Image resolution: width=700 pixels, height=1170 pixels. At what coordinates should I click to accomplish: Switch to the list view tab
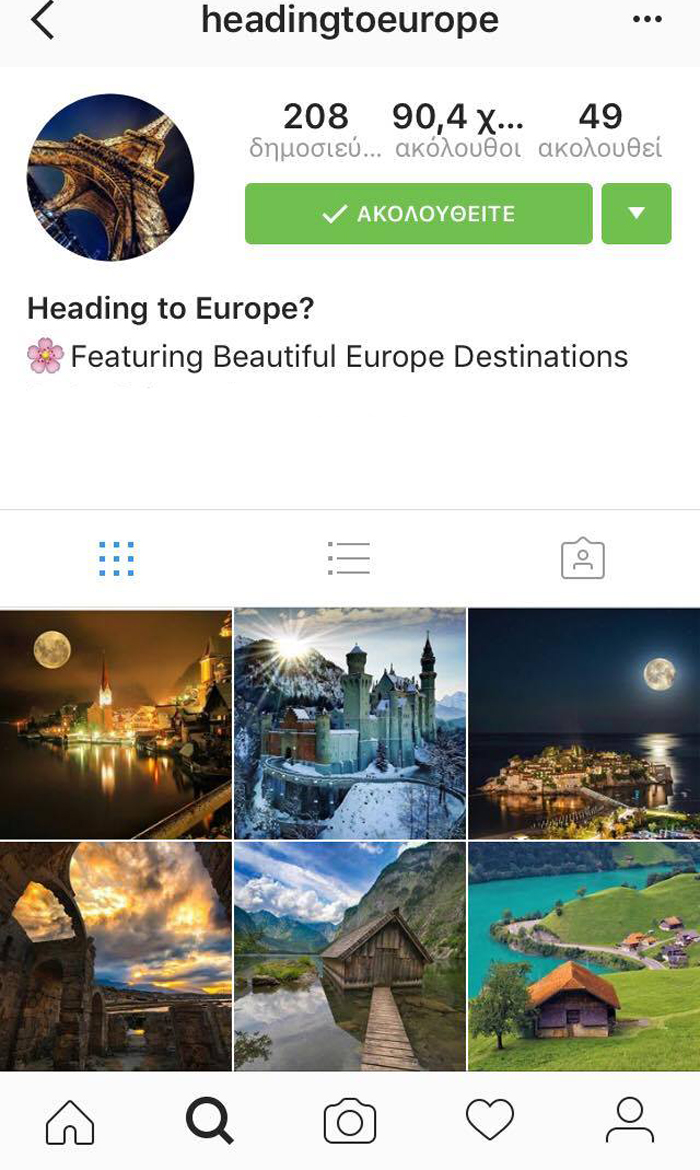coord(349,559)
